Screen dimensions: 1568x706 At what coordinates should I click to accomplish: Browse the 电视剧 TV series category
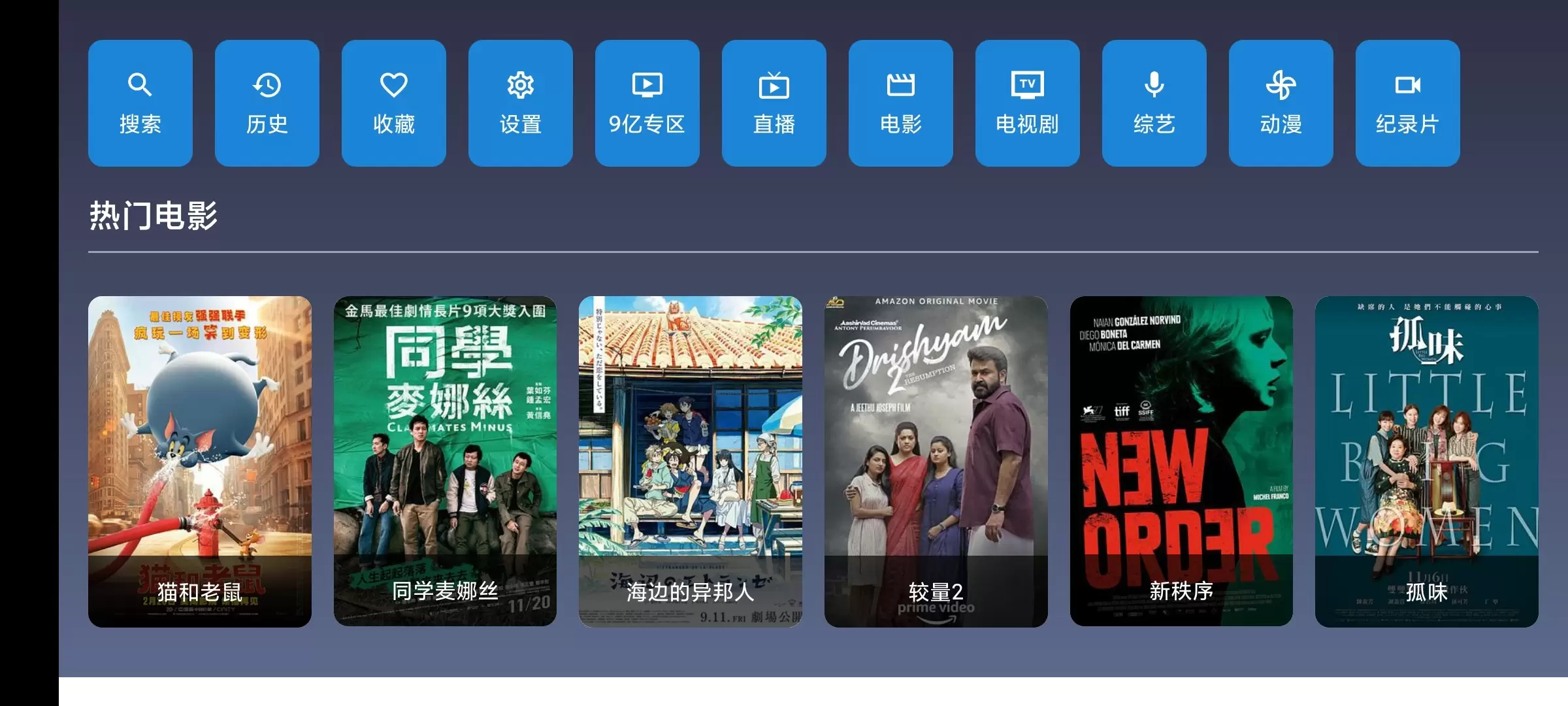[1027, 103]
